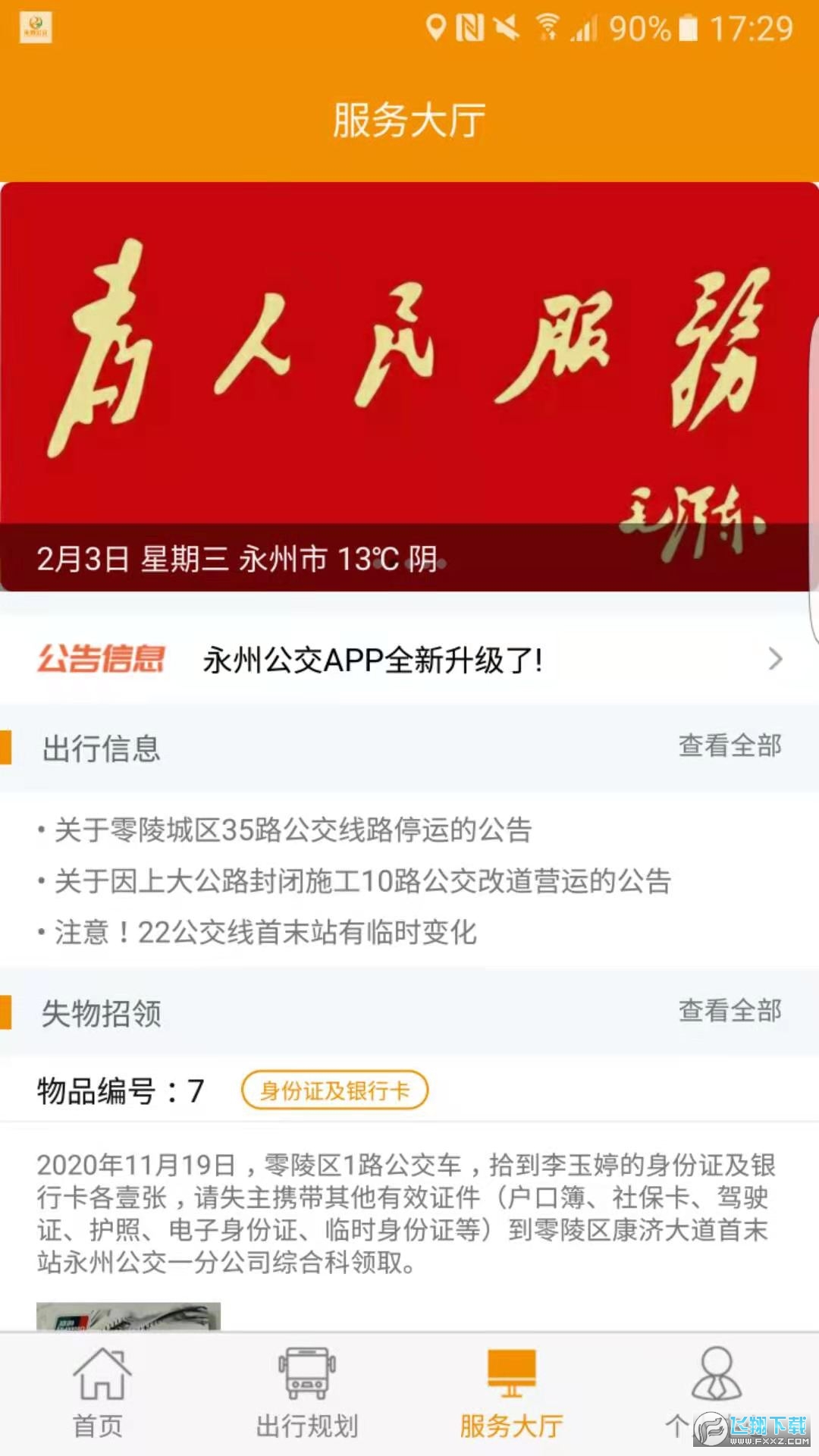
Task: Open 查看全部 for 失物招领 section
Action: [x=730, y=1012]
